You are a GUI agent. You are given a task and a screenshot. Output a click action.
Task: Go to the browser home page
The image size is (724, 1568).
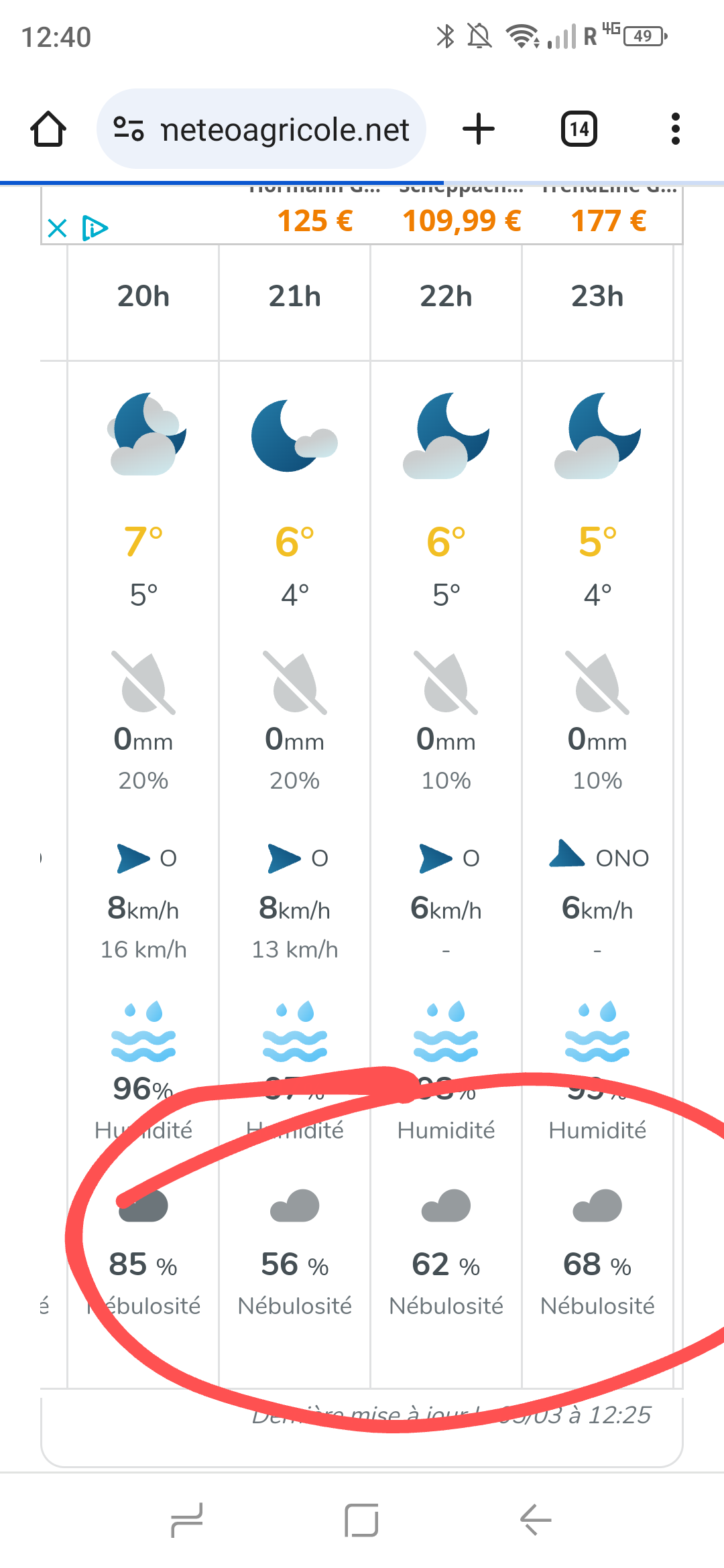click(48, 129)
